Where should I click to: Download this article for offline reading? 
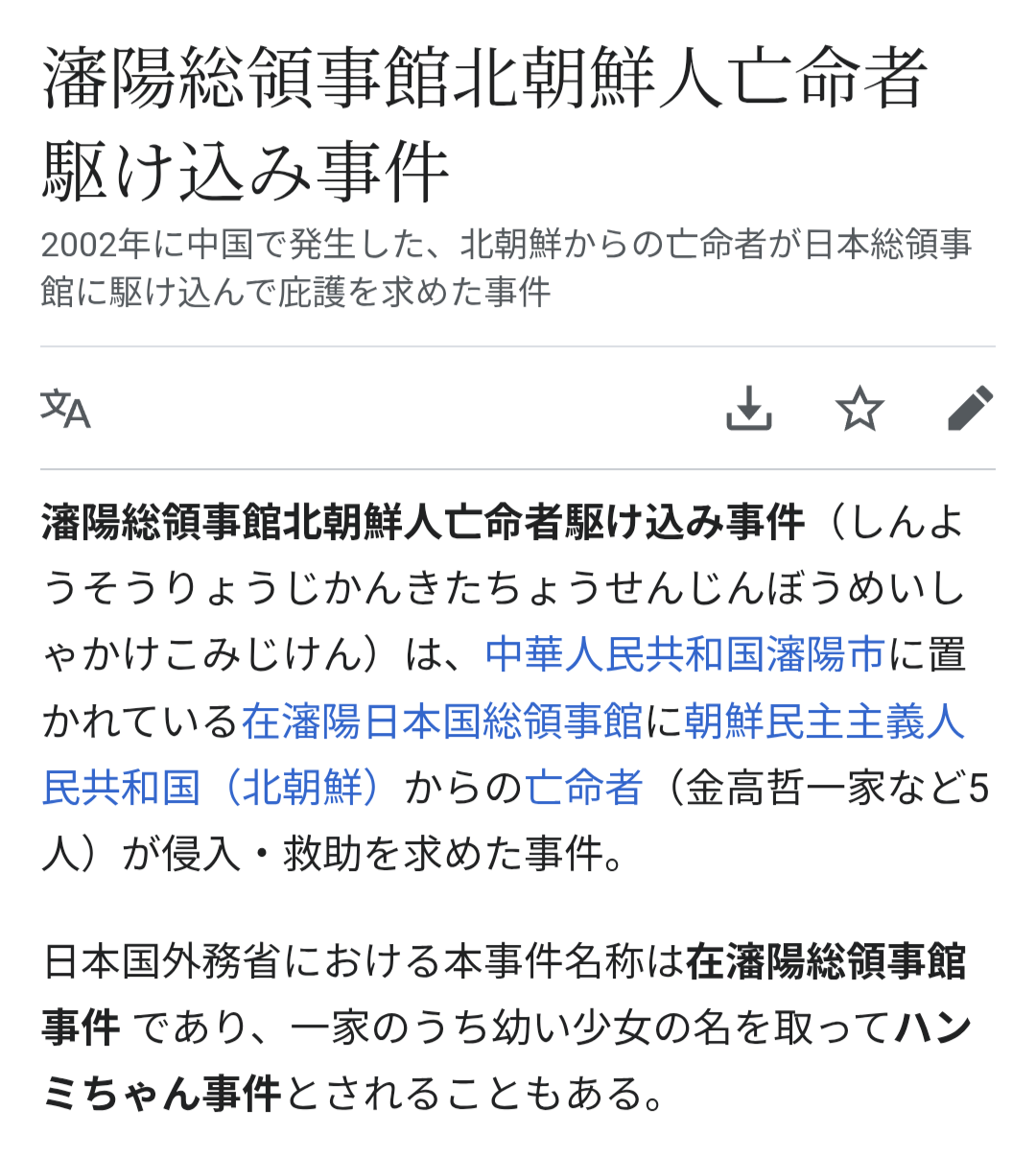[748, 410]
